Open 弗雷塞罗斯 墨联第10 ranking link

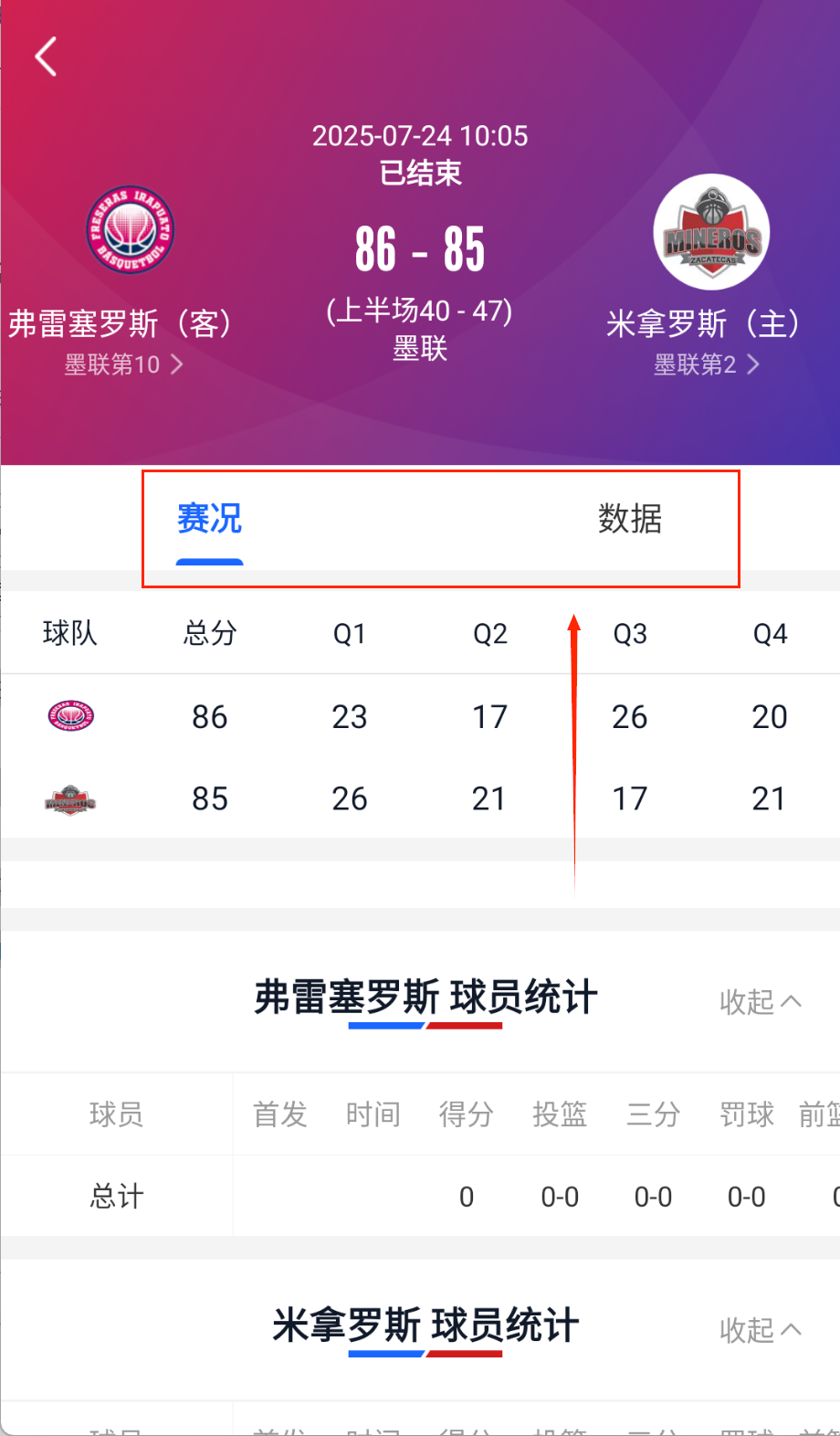click(x=123, y=364)
